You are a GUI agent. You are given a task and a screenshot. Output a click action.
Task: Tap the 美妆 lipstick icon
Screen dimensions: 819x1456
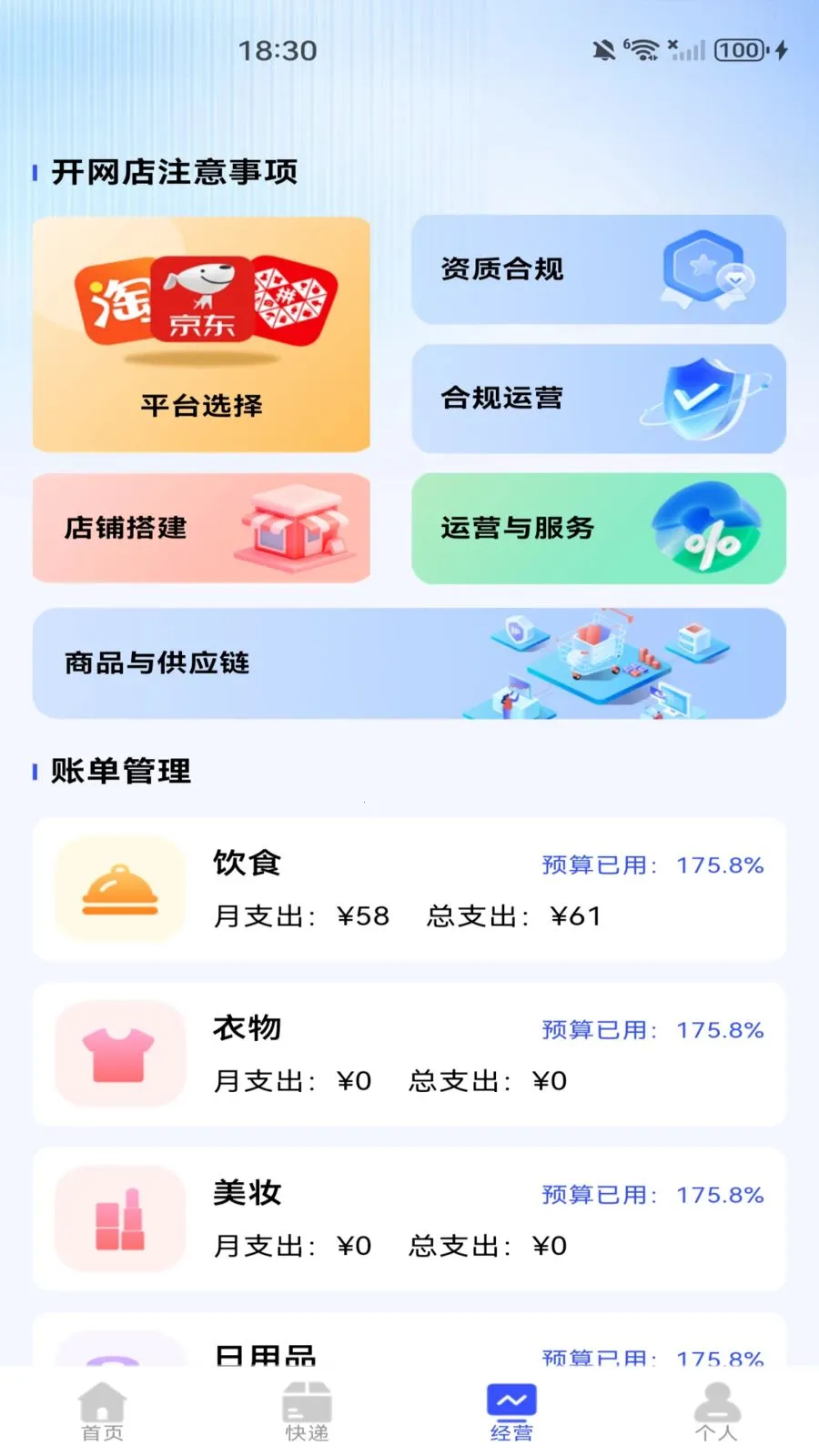coord(119,1219)
